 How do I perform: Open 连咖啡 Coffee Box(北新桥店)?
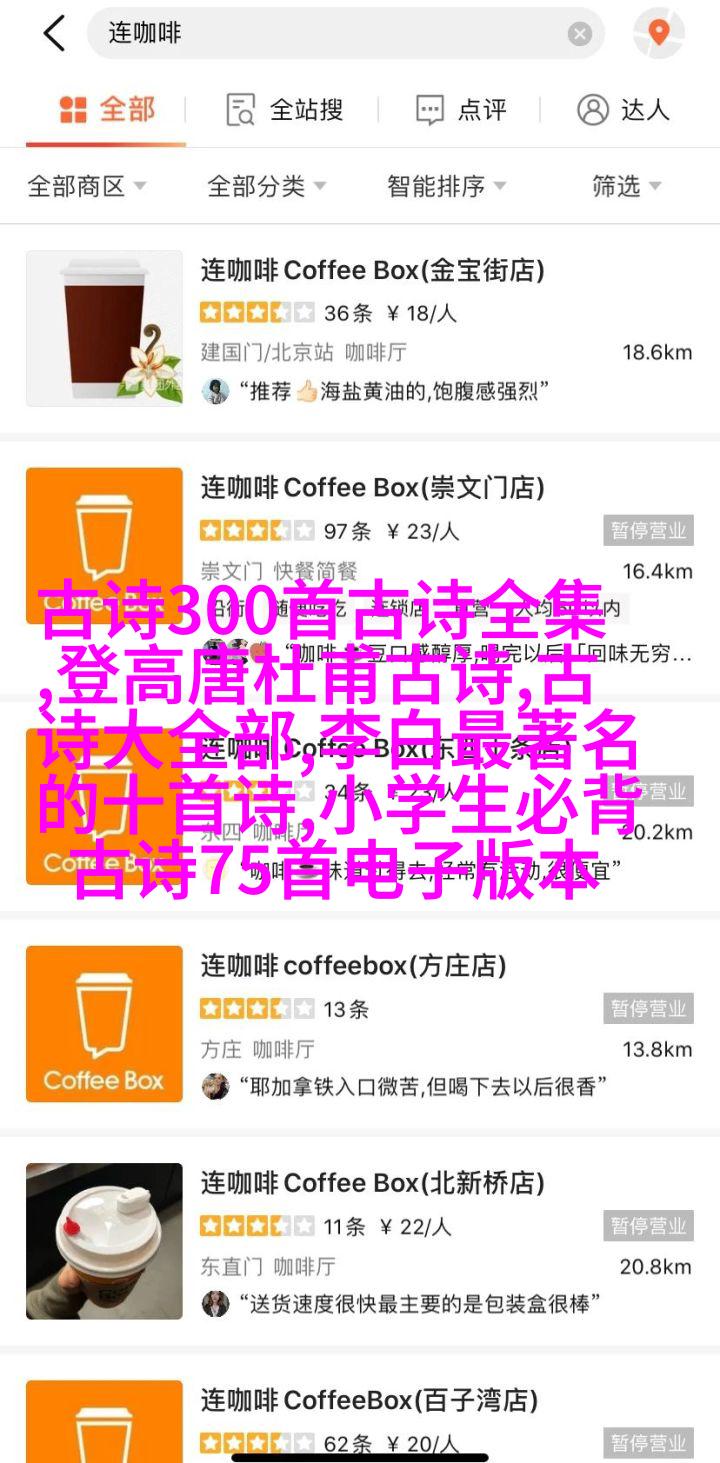[x=372, y=1184]
